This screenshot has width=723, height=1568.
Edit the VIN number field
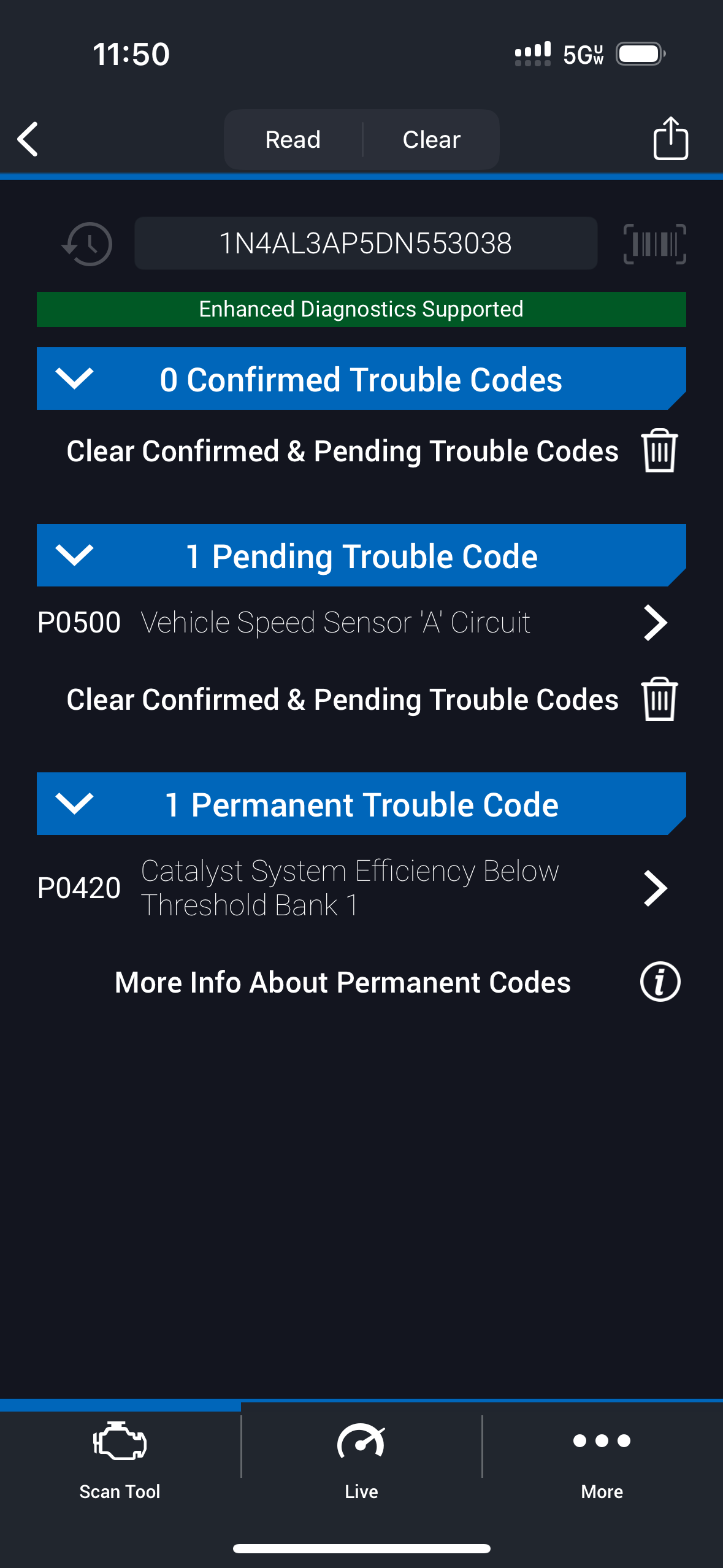point(365,244)
